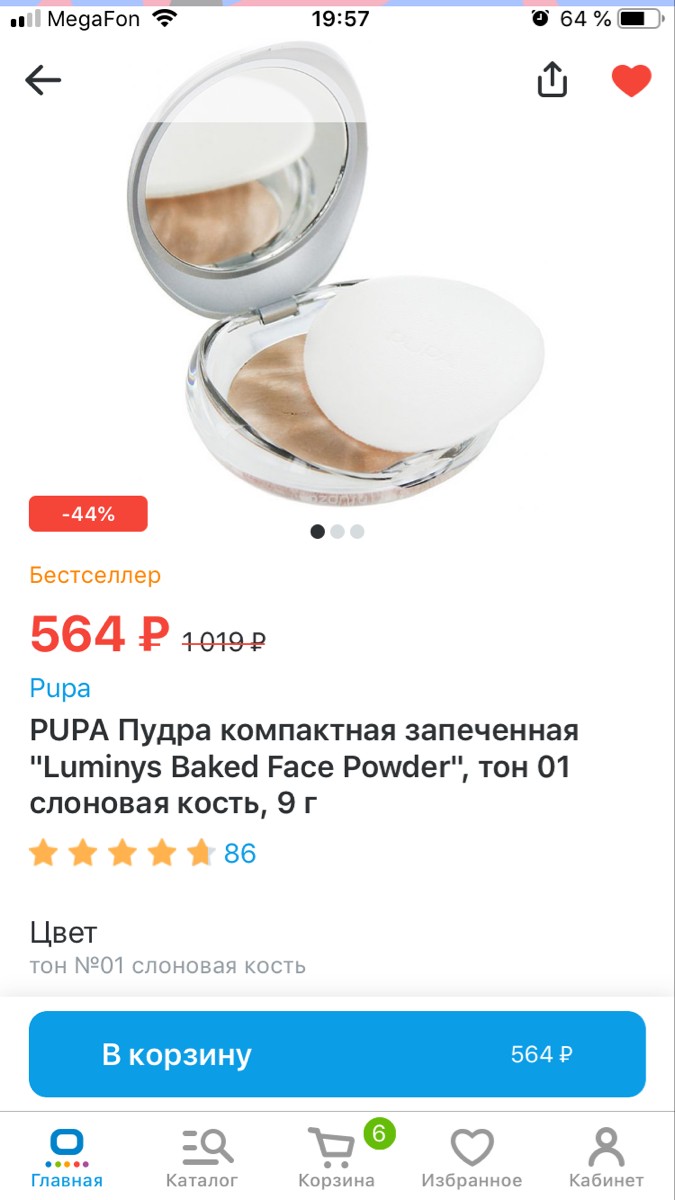Go to the Корзина tab
Viewport: 675px width, 1200px height.
[x=337, y=1158]
